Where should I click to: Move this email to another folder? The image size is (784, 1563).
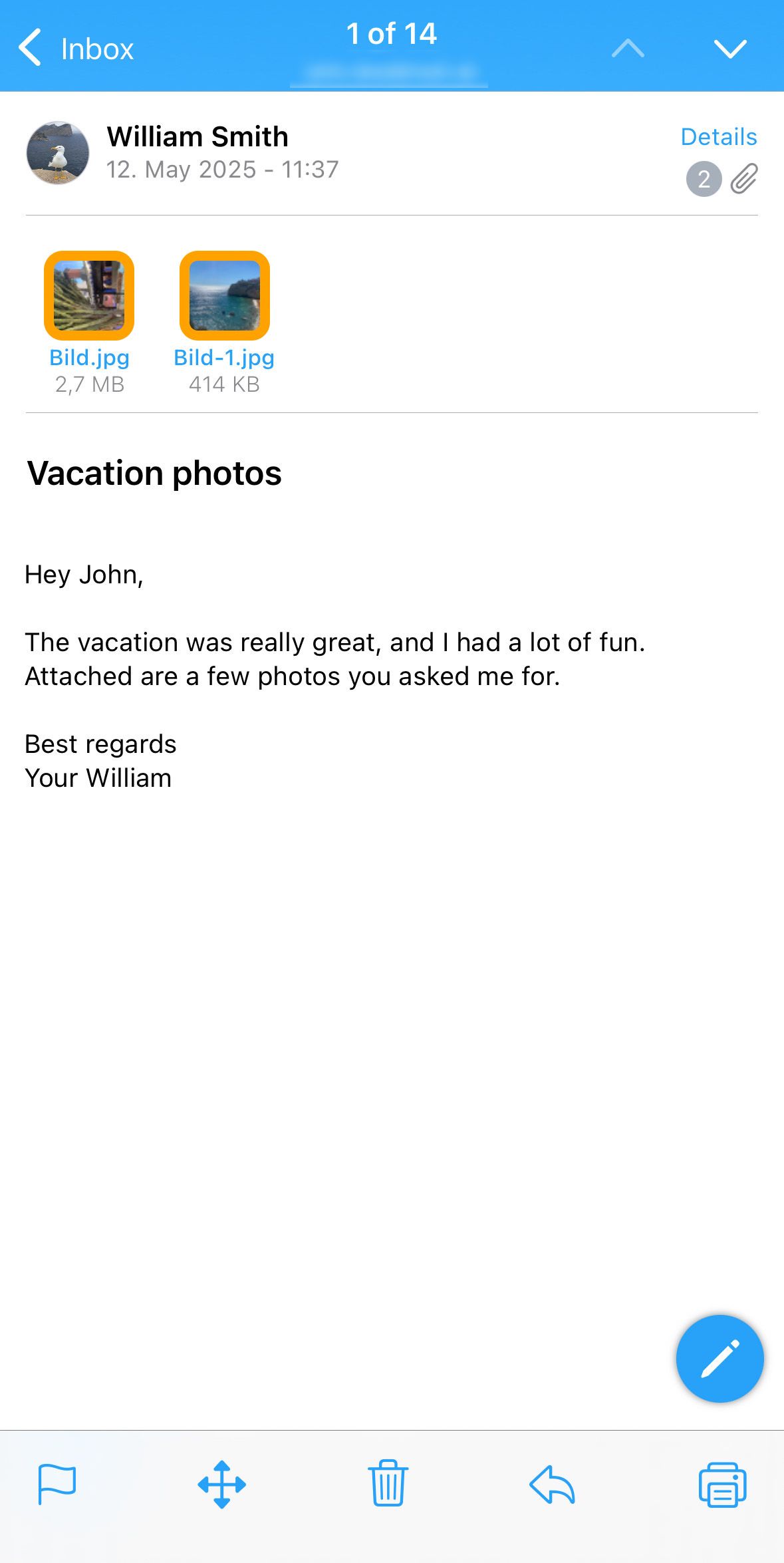click(222, 1484)
